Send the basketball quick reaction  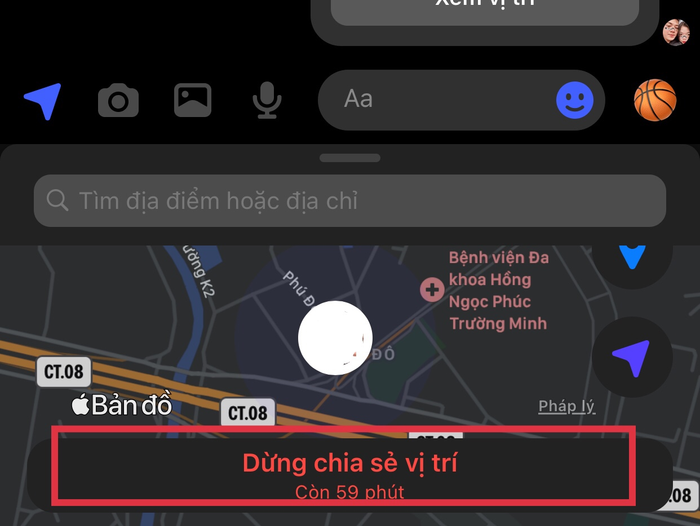point(655,100)
